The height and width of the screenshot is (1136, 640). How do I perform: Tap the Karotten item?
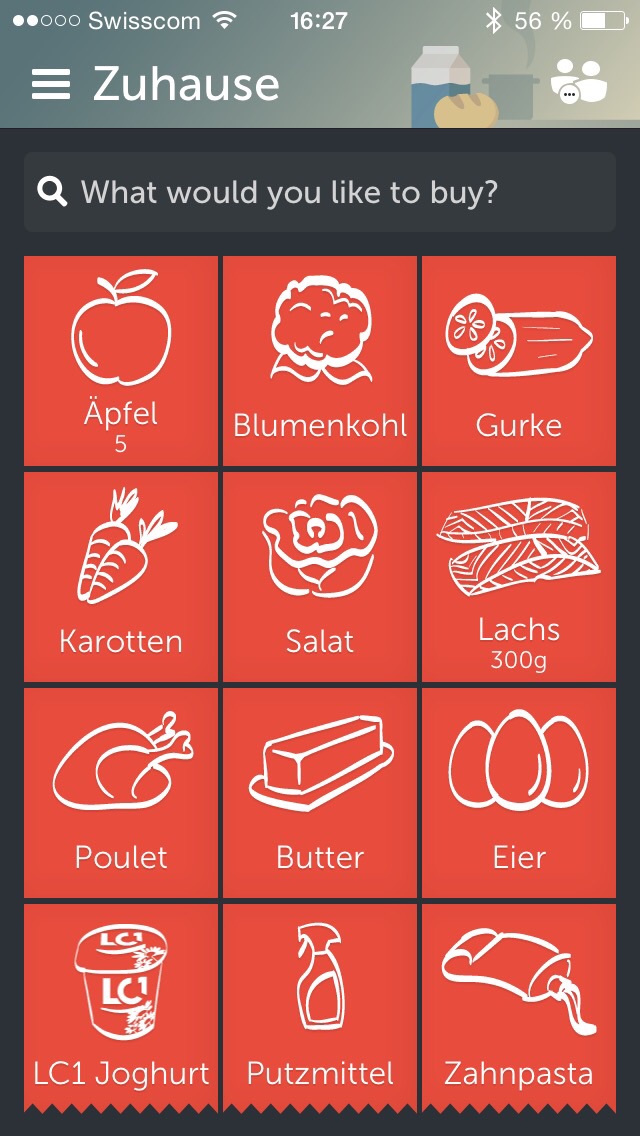point(121,576)
